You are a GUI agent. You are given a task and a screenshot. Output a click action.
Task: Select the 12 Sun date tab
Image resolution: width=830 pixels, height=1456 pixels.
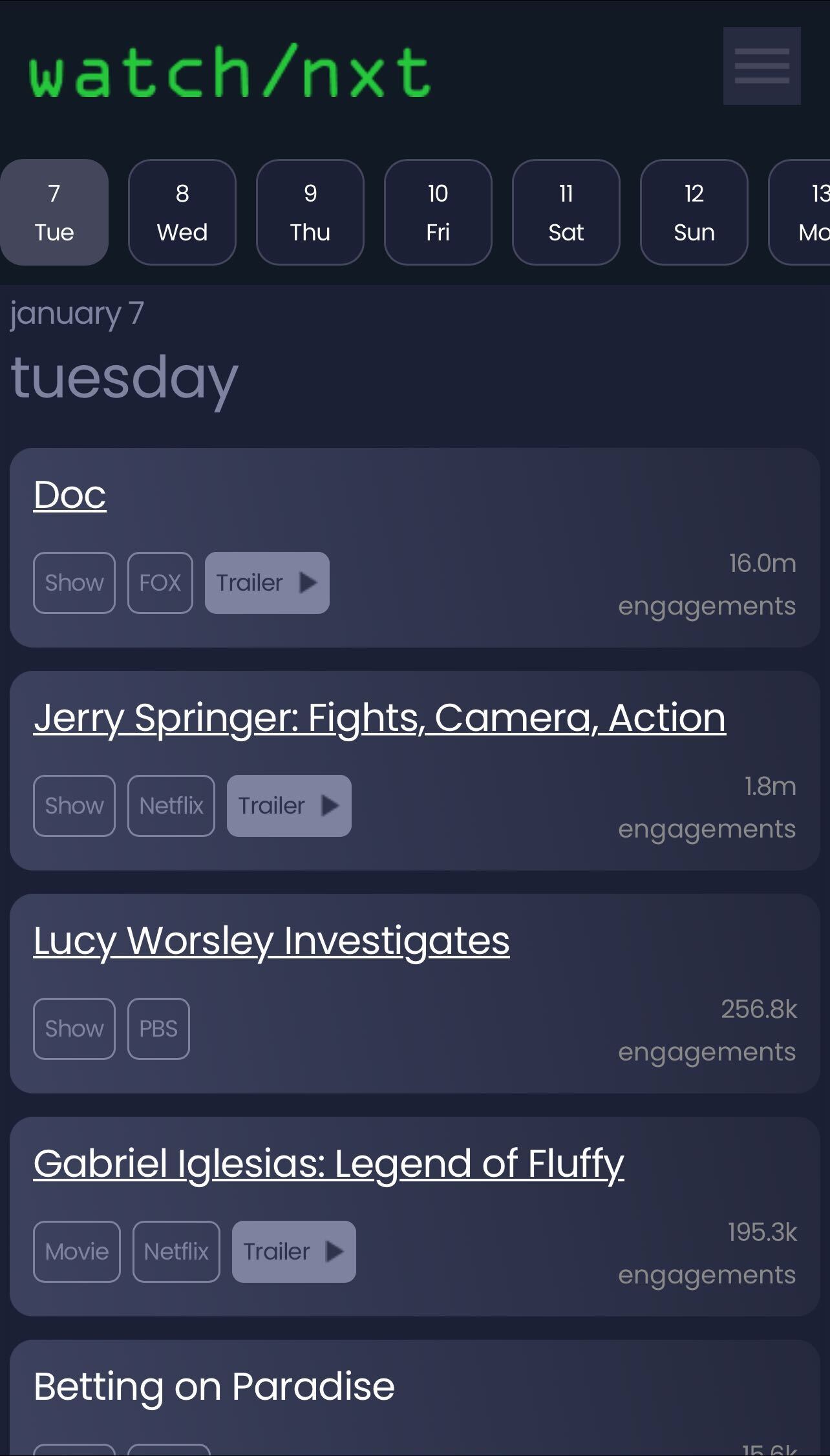(x=694, y=212)
